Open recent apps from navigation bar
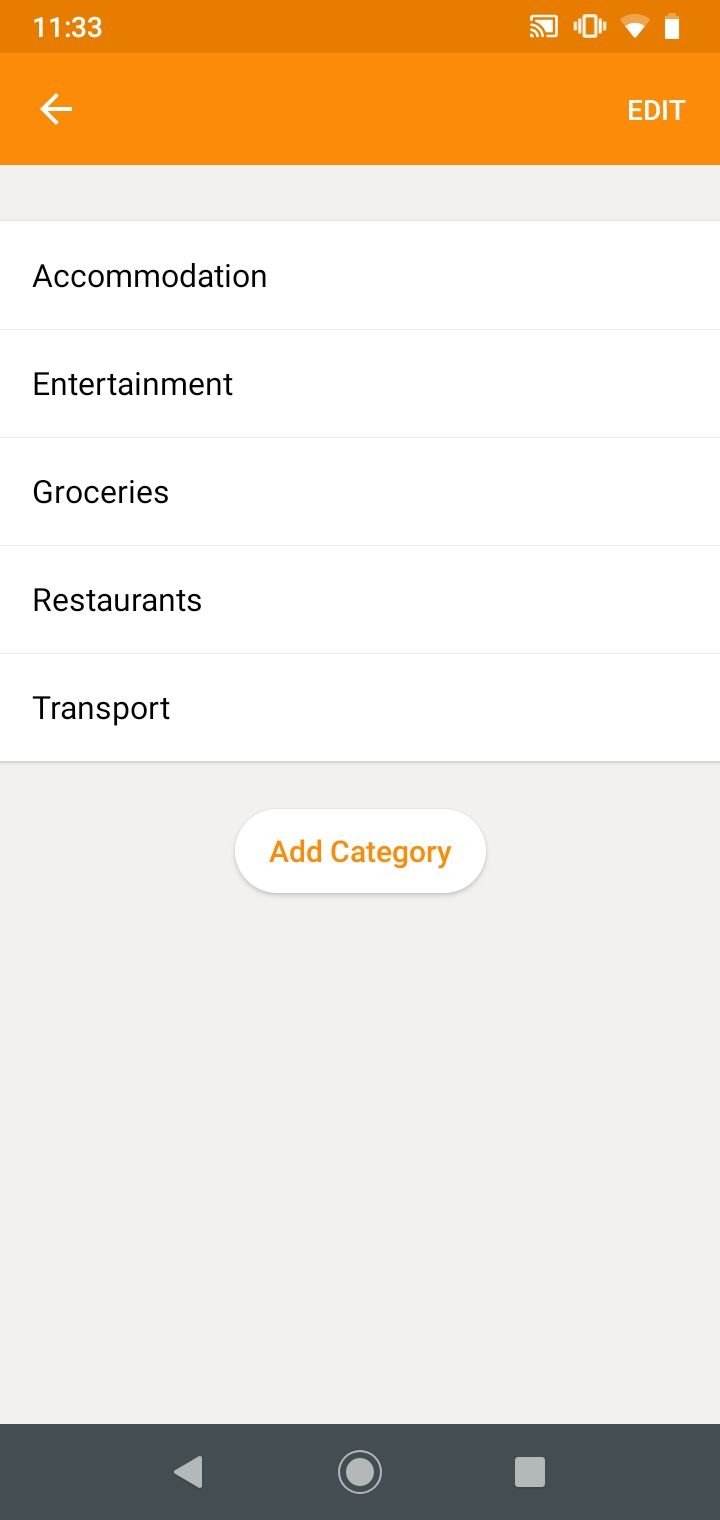Screen dimensions: 720x1520 coord(529,1472)
